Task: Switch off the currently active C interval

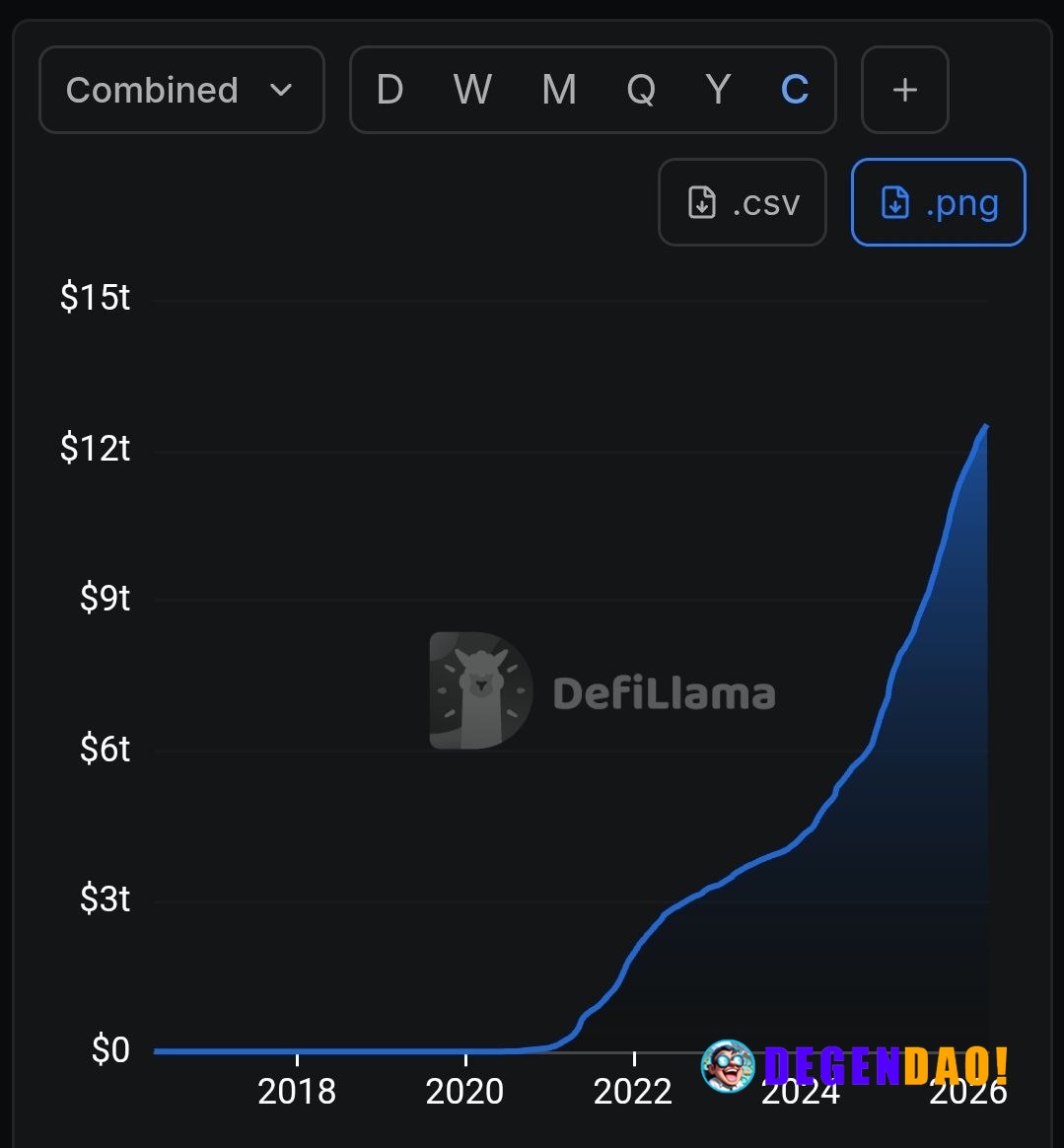Action: point(794,90)
